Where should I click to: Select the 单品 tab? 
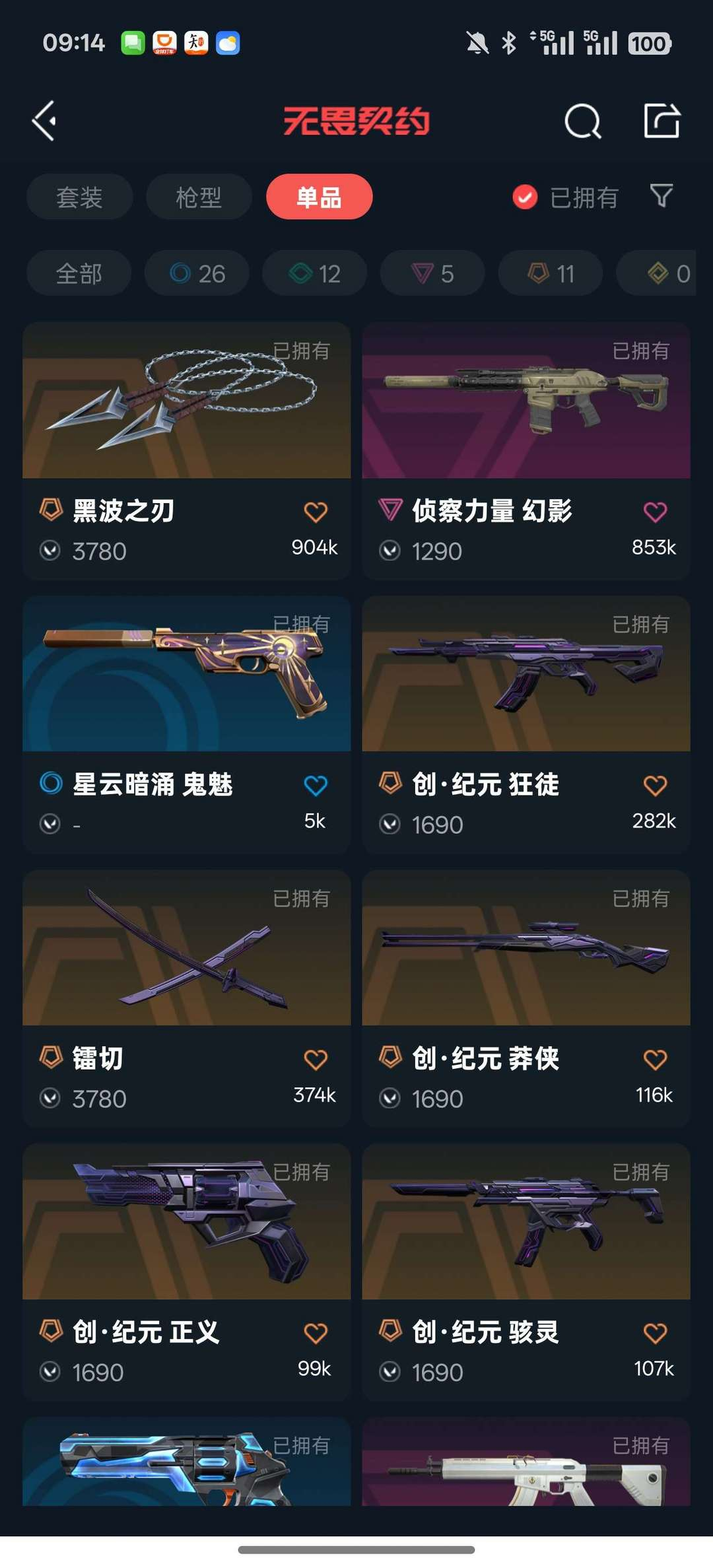(319, 197)
